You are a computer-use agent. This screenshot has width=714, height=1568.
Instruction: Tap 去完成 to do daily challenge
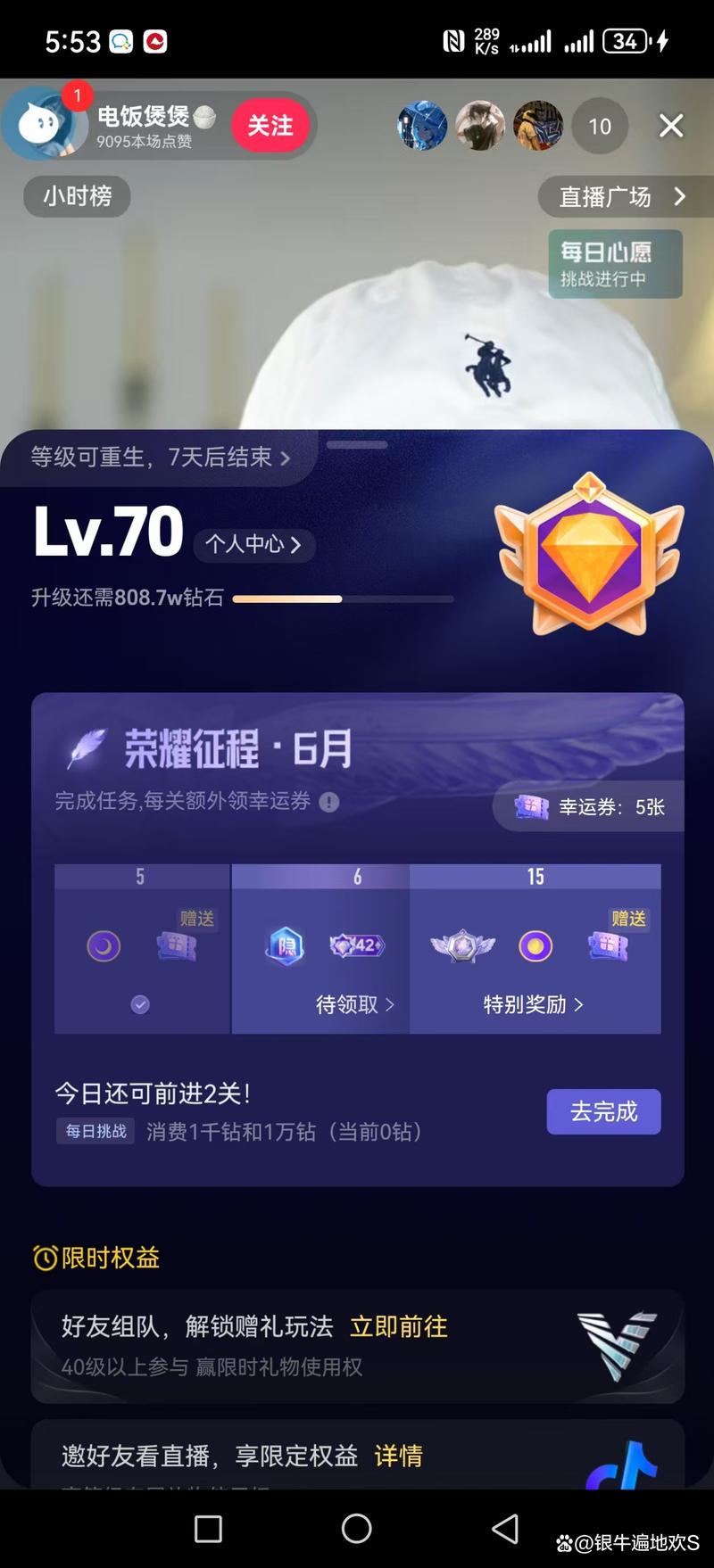coord(603,1111)
